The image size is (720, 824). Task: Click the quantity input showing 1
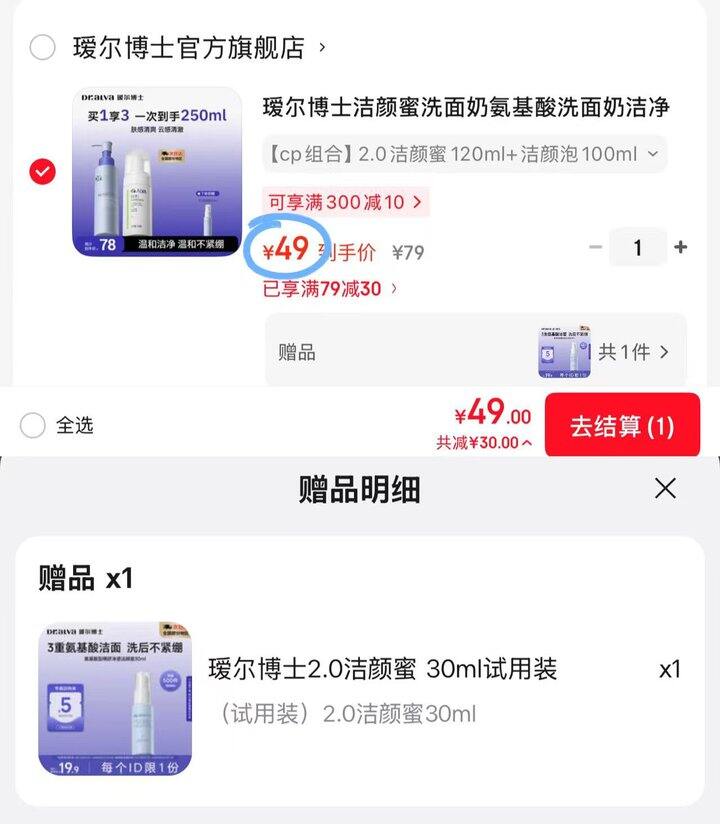640,246
